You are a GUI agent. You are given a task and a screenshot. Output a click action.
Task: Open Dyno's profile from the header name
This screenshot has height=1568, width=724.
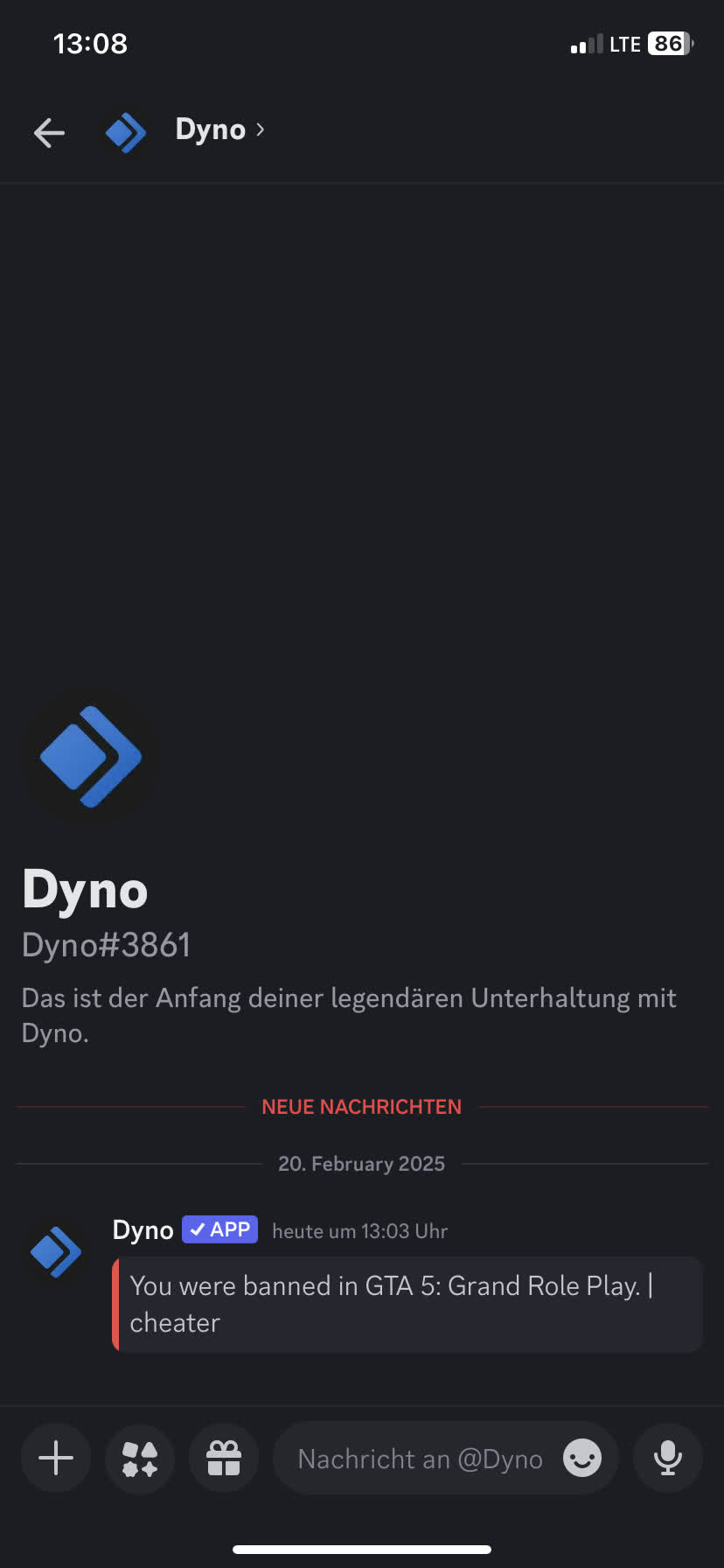[211, 130]
